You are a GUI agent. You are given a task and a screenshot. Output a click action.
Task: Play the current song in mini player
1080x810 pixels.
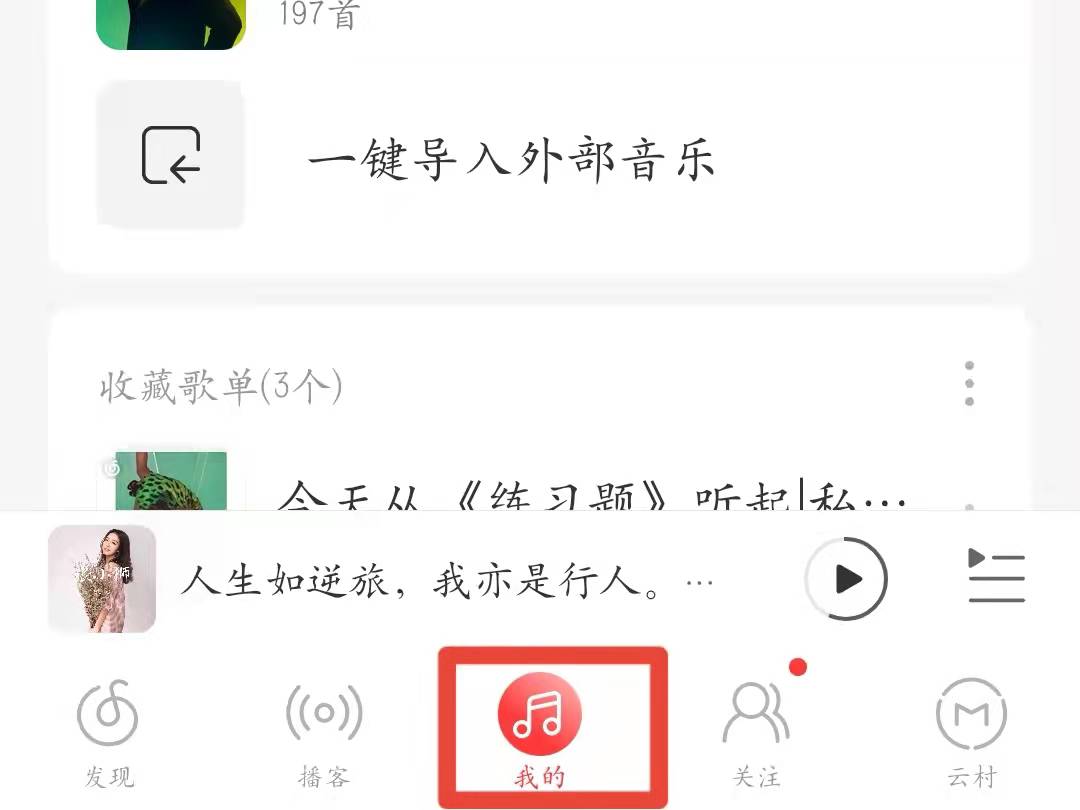[x=846, y=578]
